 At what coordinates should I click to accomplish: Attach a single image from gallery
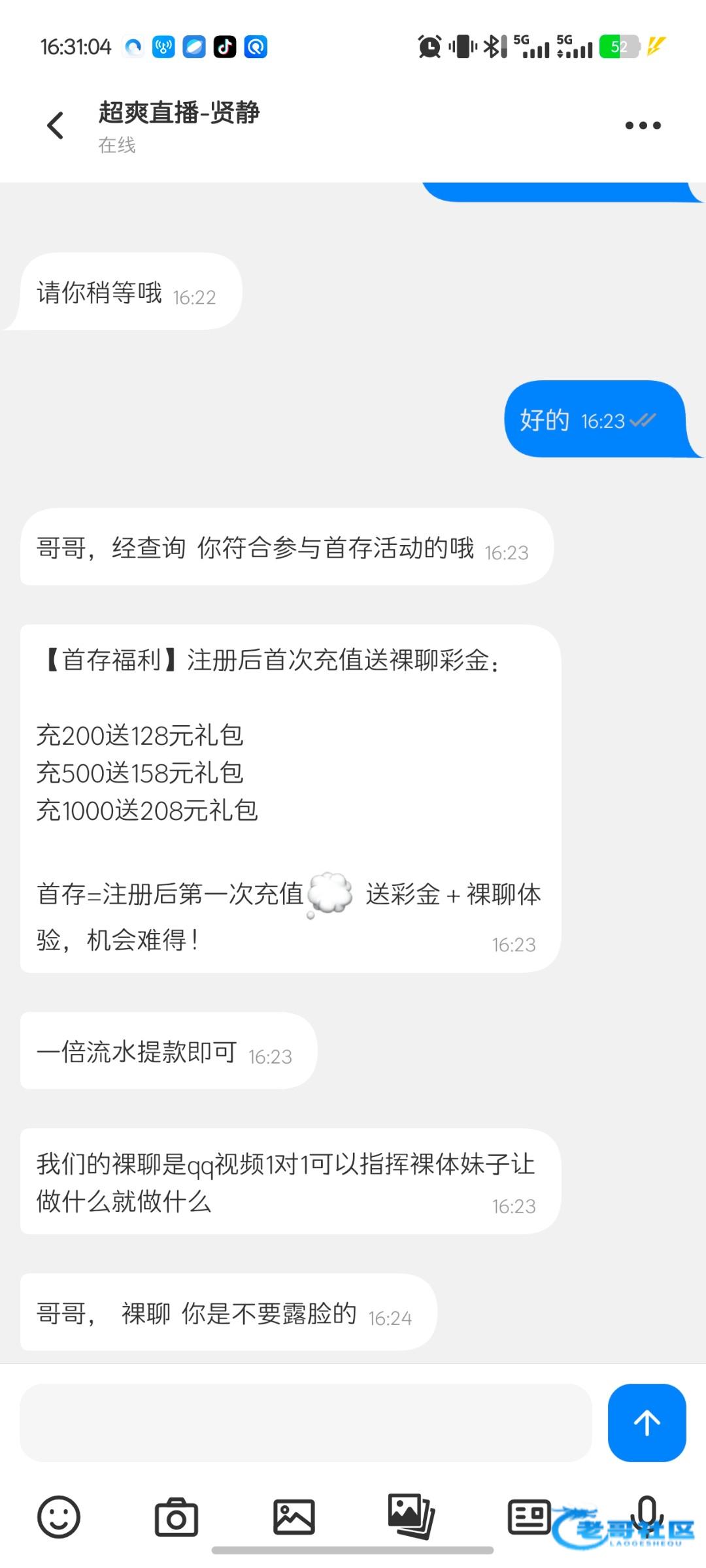[294, 1516]
